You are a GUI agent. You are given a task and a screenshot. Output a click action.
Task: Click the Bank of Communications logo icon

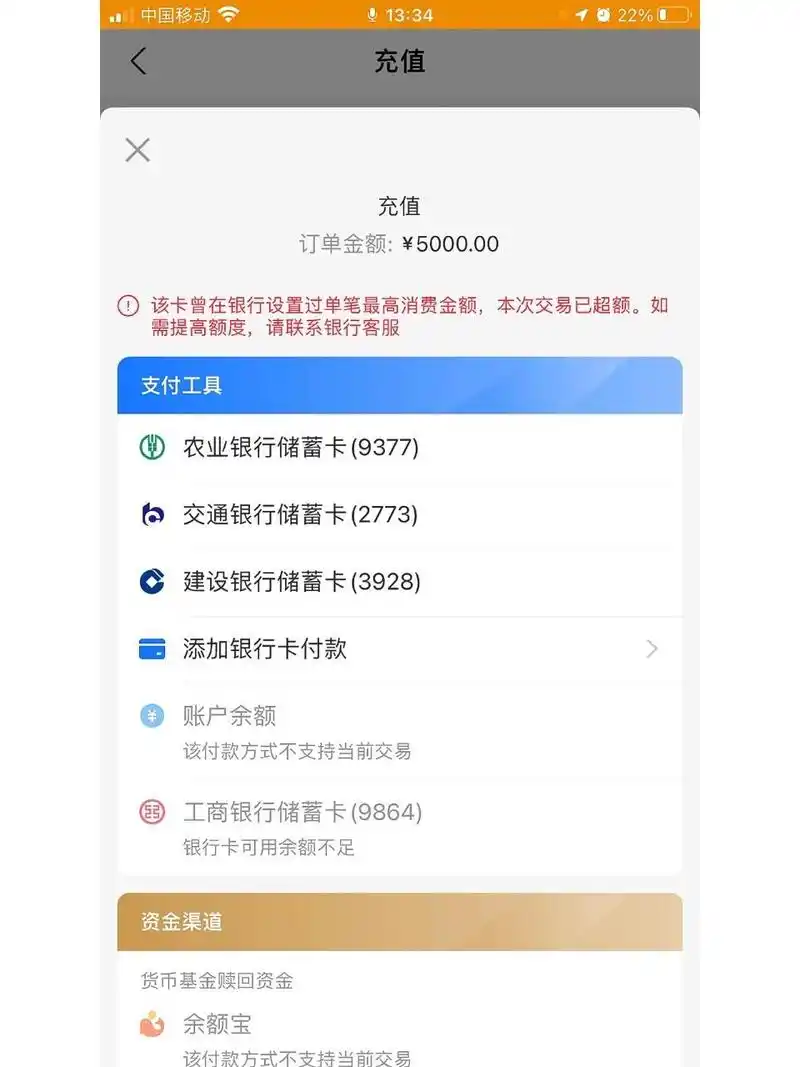151,514
